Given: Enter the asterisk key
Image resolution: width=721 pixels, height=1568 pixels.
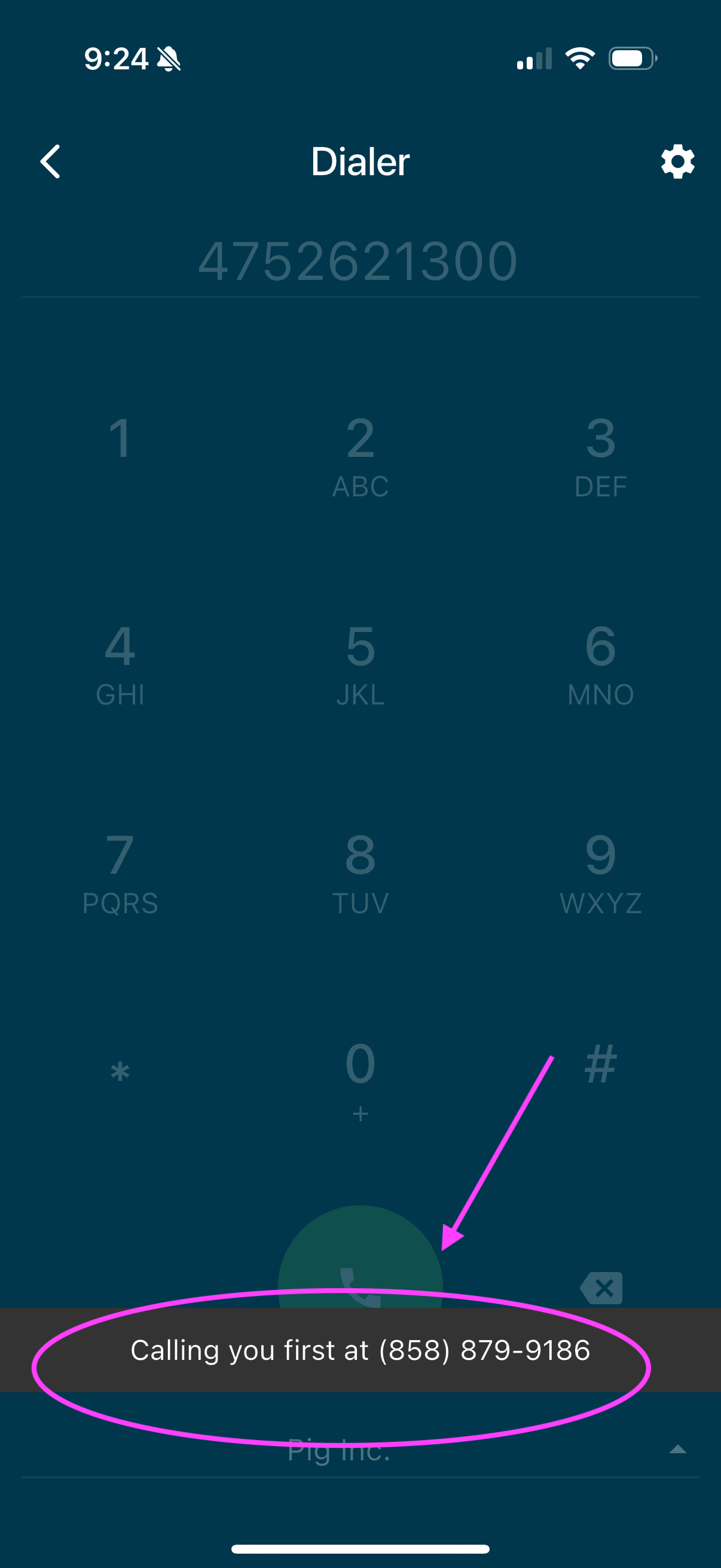Looking at the screenshot, I should (120, 1071).
